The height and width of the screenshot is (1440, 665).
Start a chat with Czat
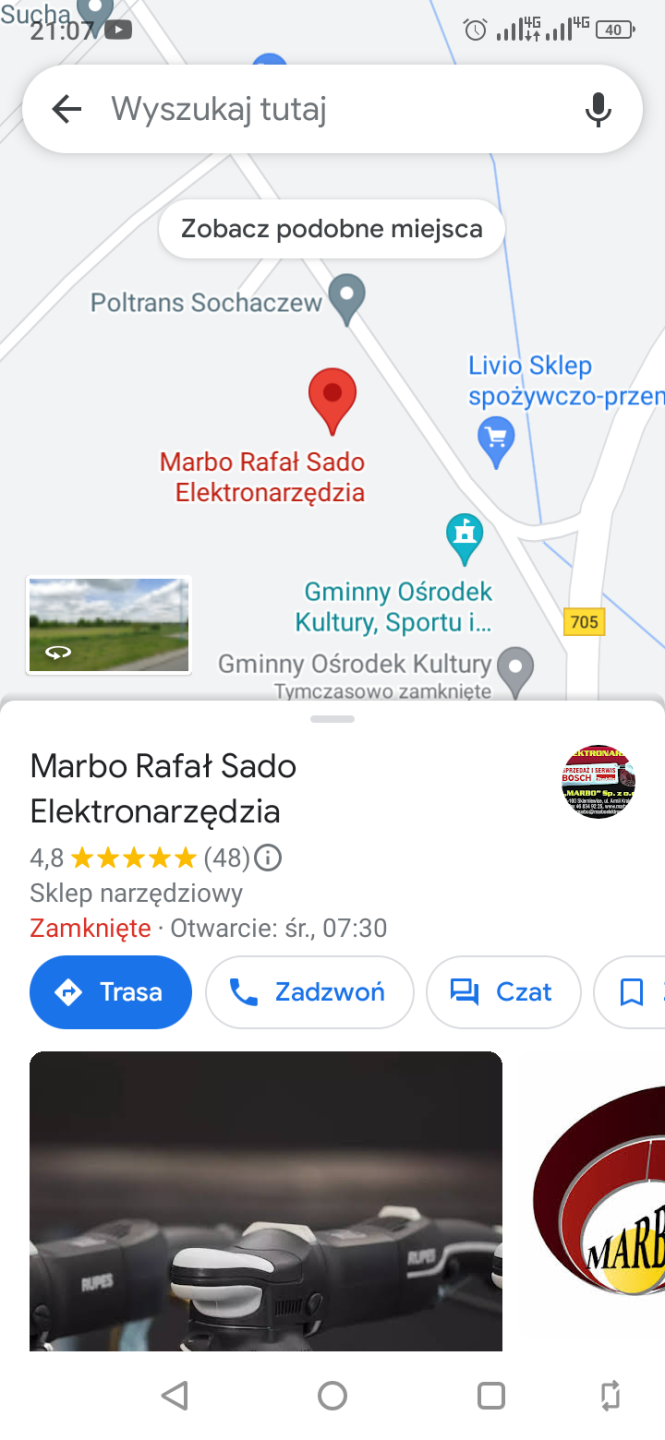pyautogui.click(x=503, y=992)
